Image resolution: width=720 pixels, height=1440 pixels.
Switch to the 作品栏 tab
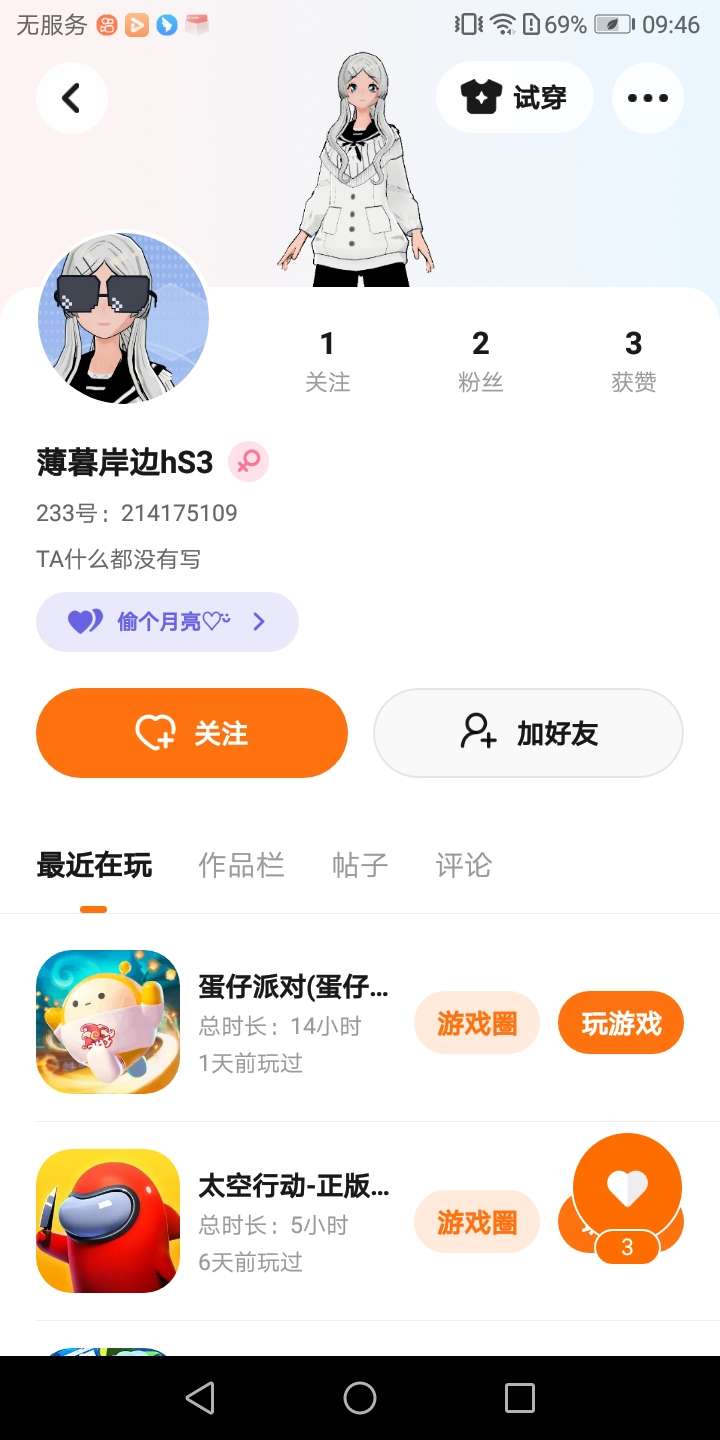pyautogui.click(x=241, y=865)
